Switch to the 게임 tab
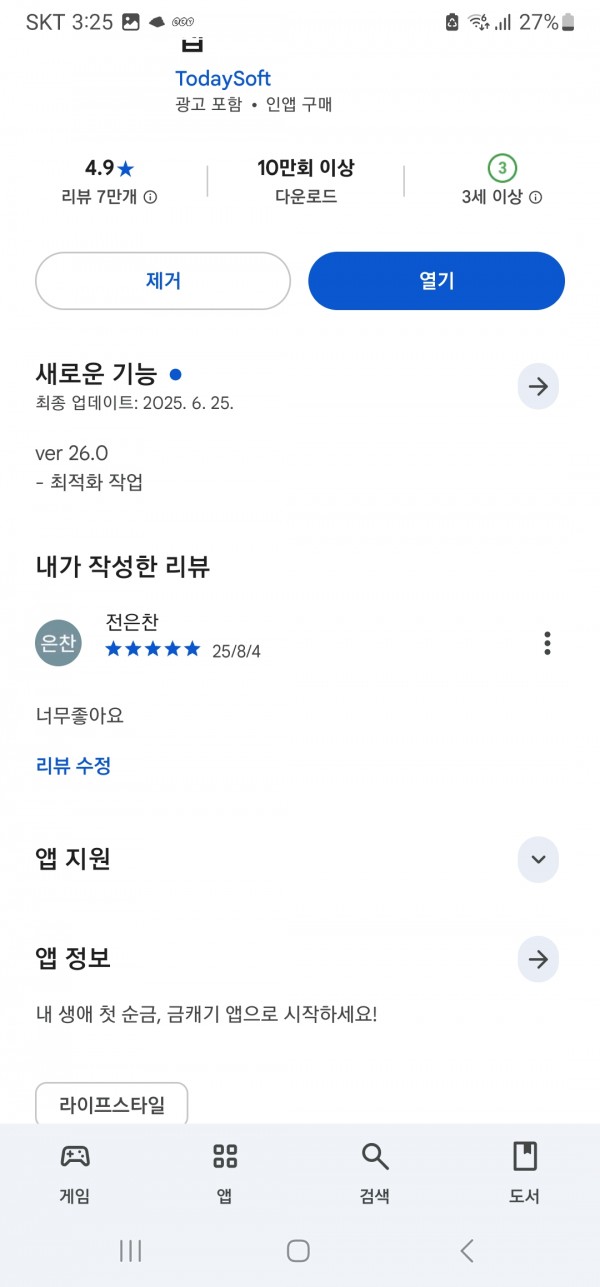Screen dimensions: 600x1287 75,1174
